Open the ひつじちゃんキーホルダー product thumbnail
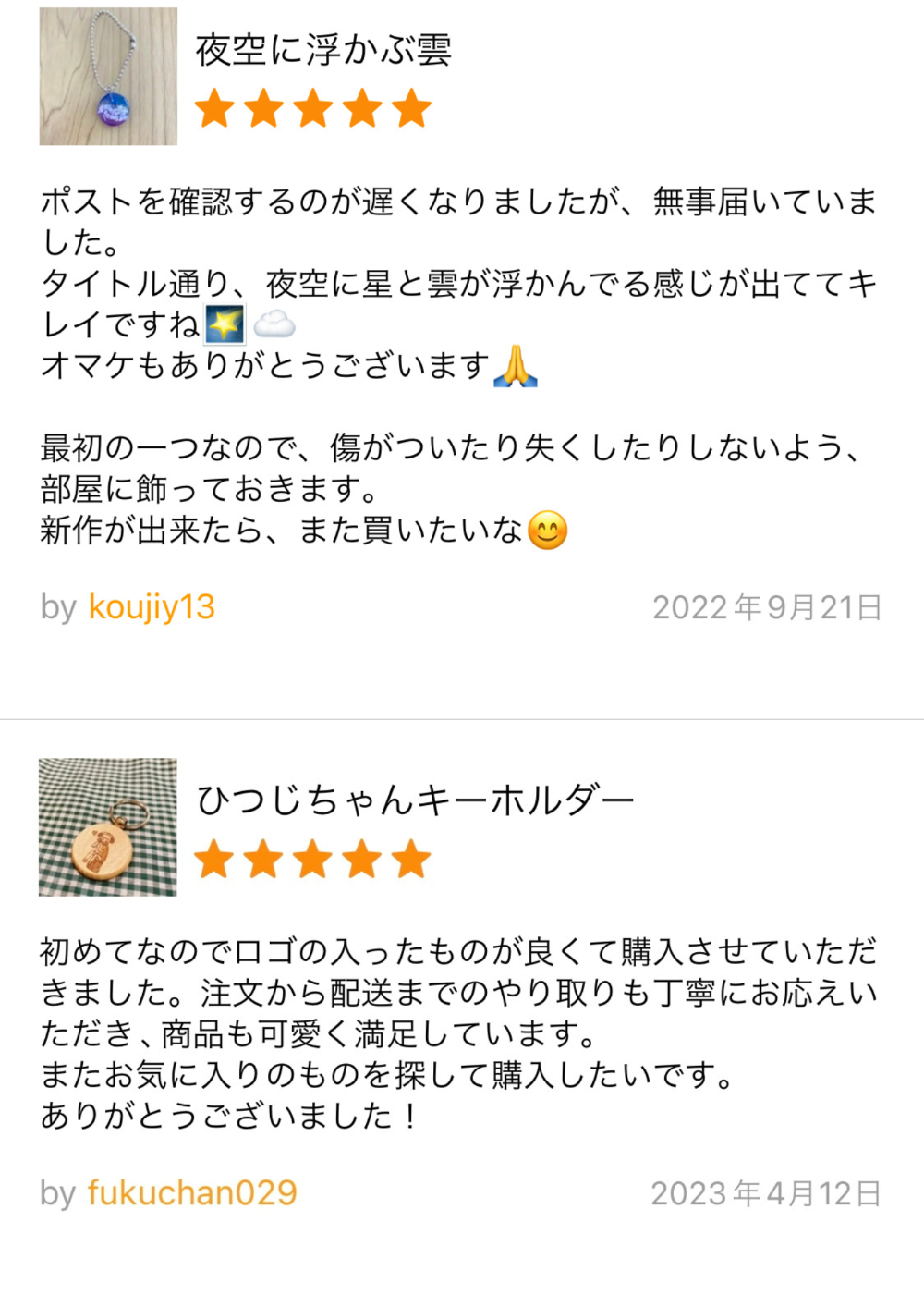The width and height of the screenshot is (924, 1307). 108,827
